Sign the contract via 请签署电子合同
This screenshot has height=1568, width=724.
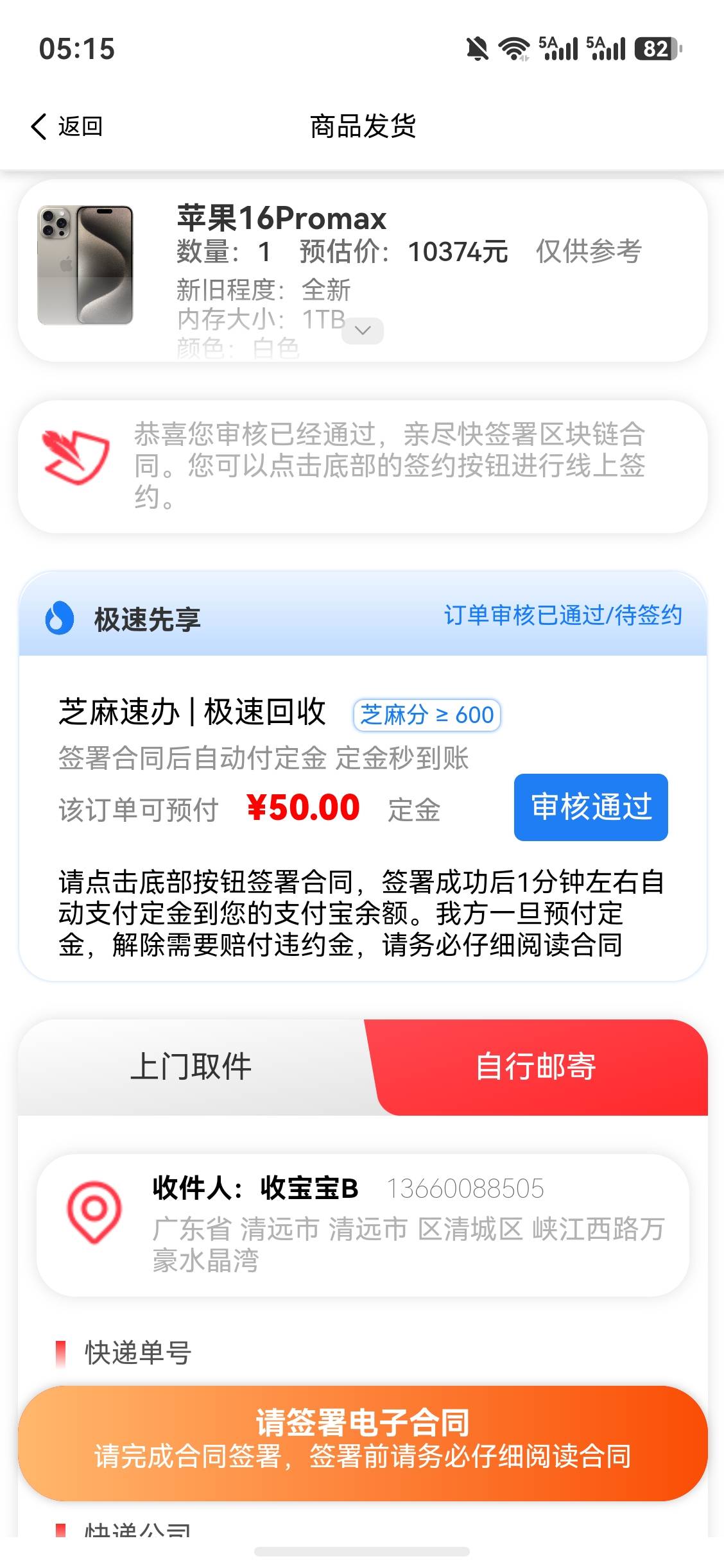(x=363, y=1443)
